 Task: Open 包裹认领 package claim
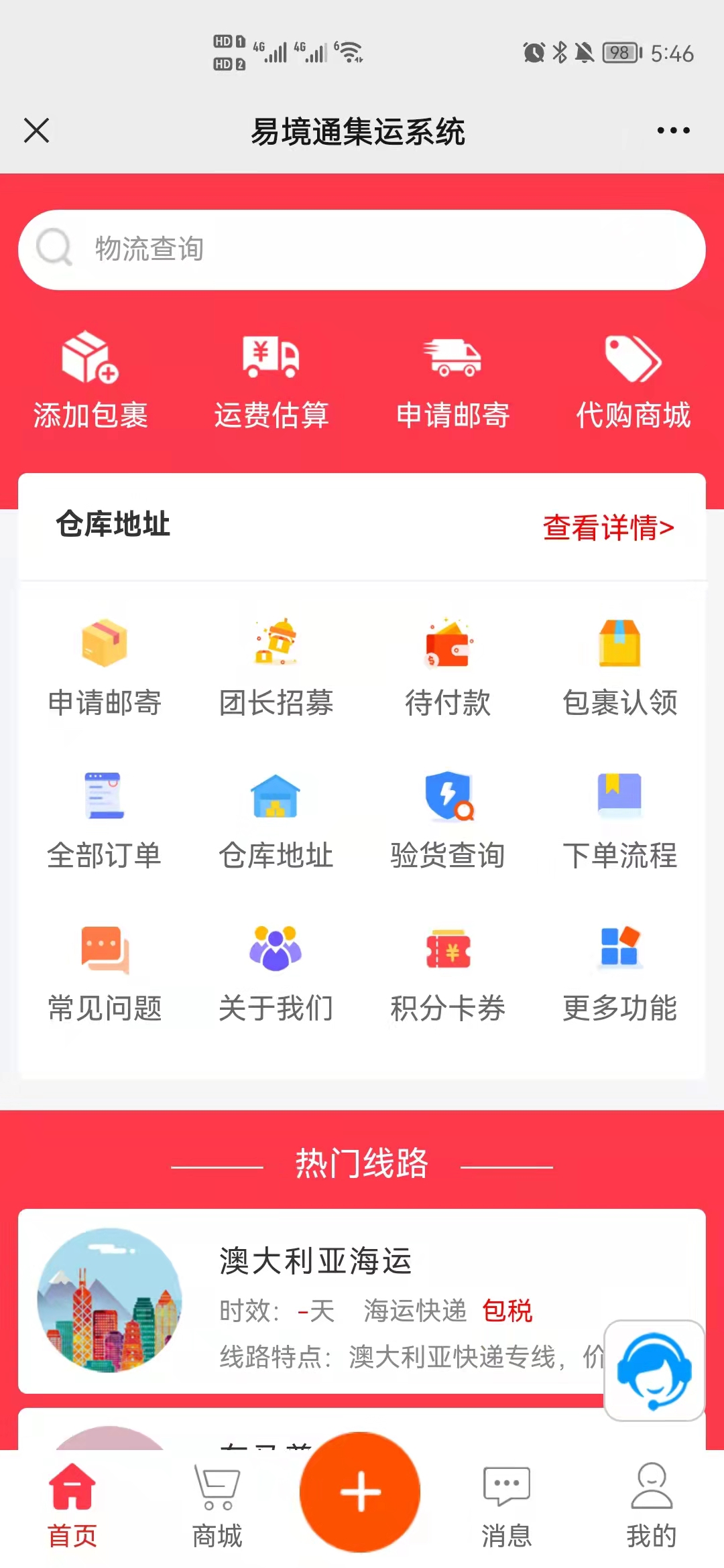619,668
